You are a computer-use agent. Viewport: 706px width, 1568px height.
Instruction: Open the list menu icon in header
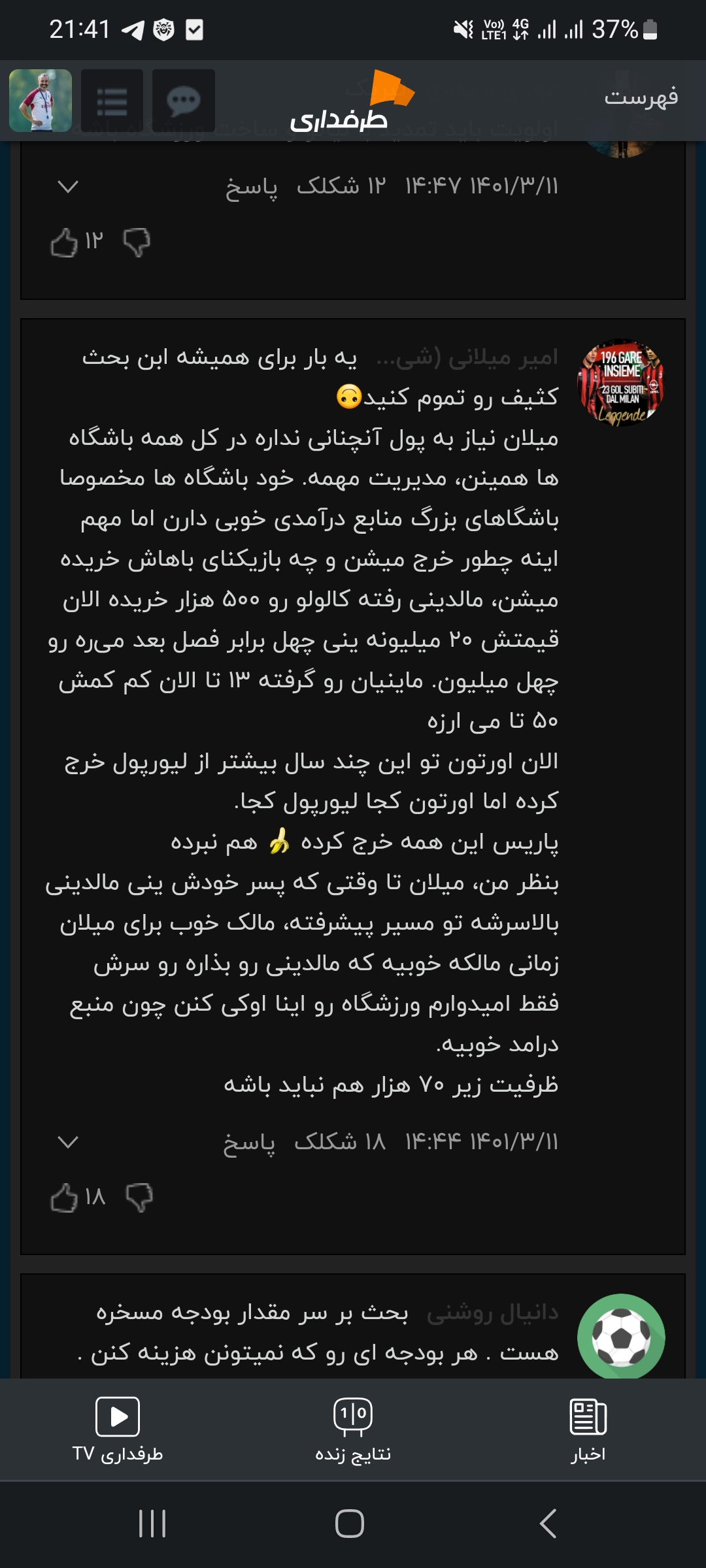[112, 101]
